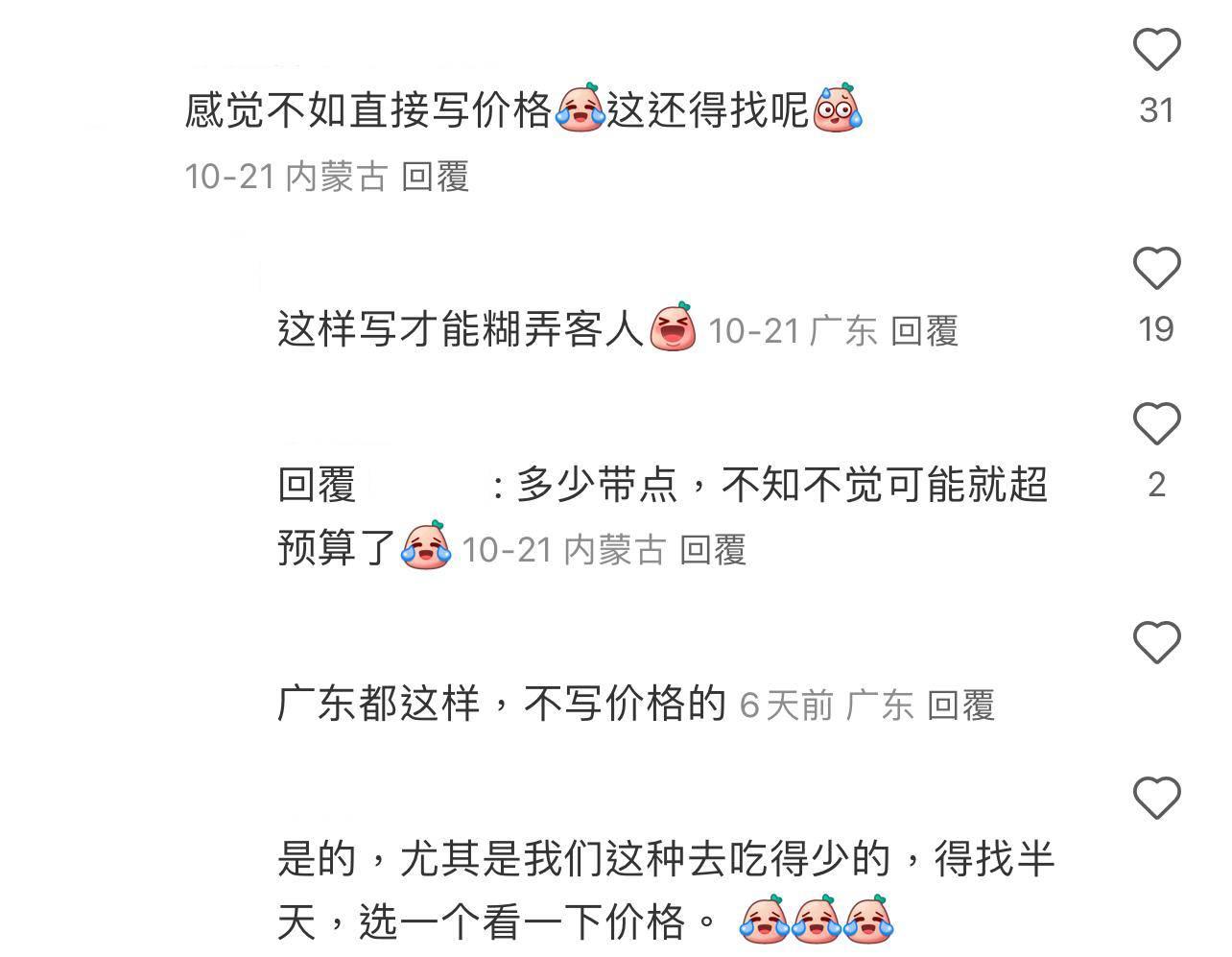The image size is (1232, 957).
Task: Reply to '广东都这样，不写价格的'
Action: pos(960,706)
